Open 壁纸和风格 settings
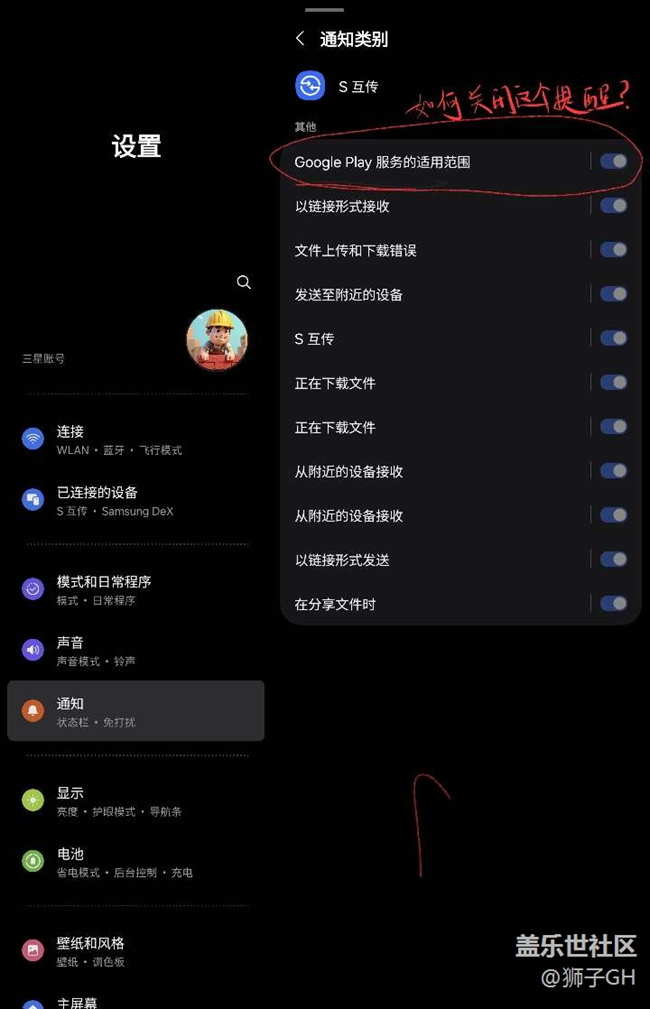This screenshot has width=650, height=1009. pos(135,950)
